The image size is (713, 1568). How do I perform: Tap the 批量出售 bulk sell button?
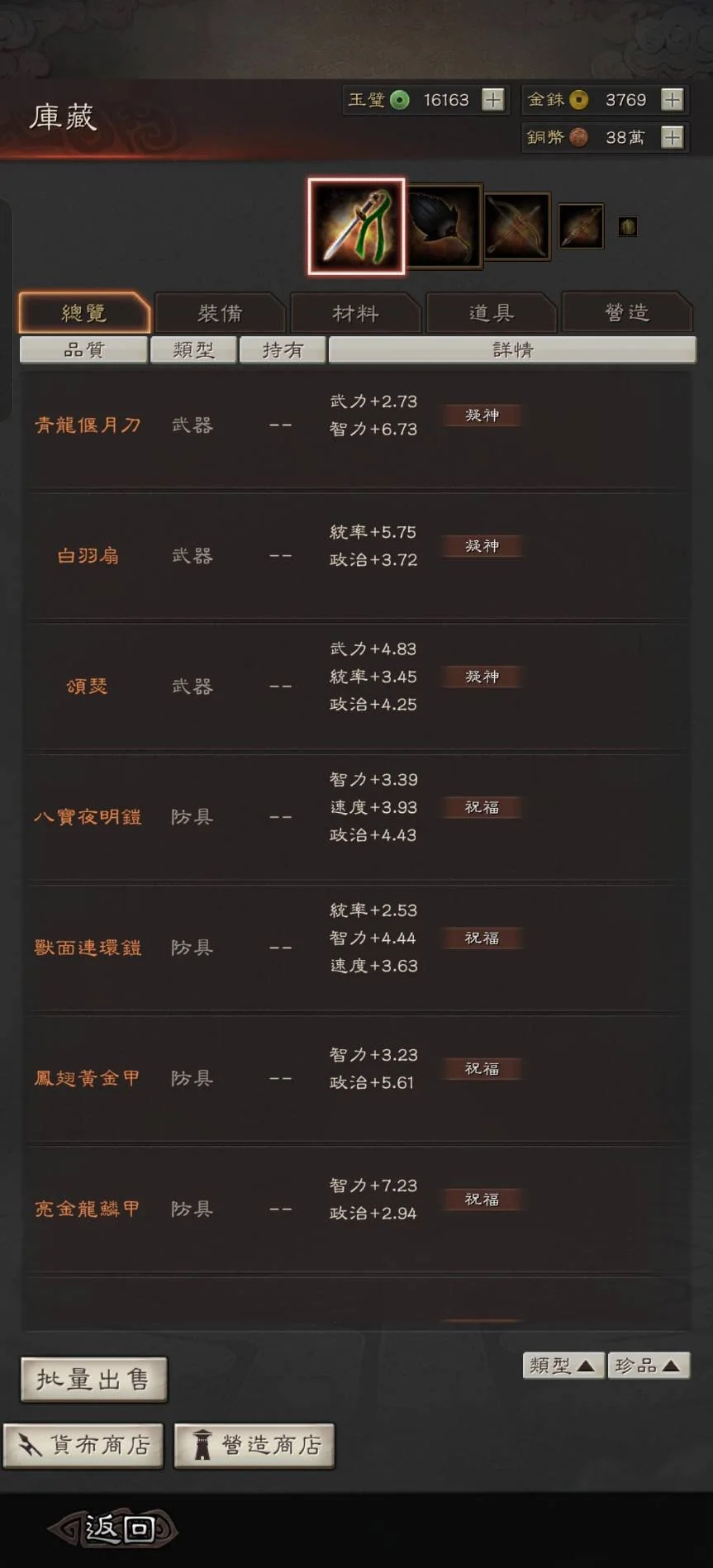pyautogui.click(x=93, y=1379)
